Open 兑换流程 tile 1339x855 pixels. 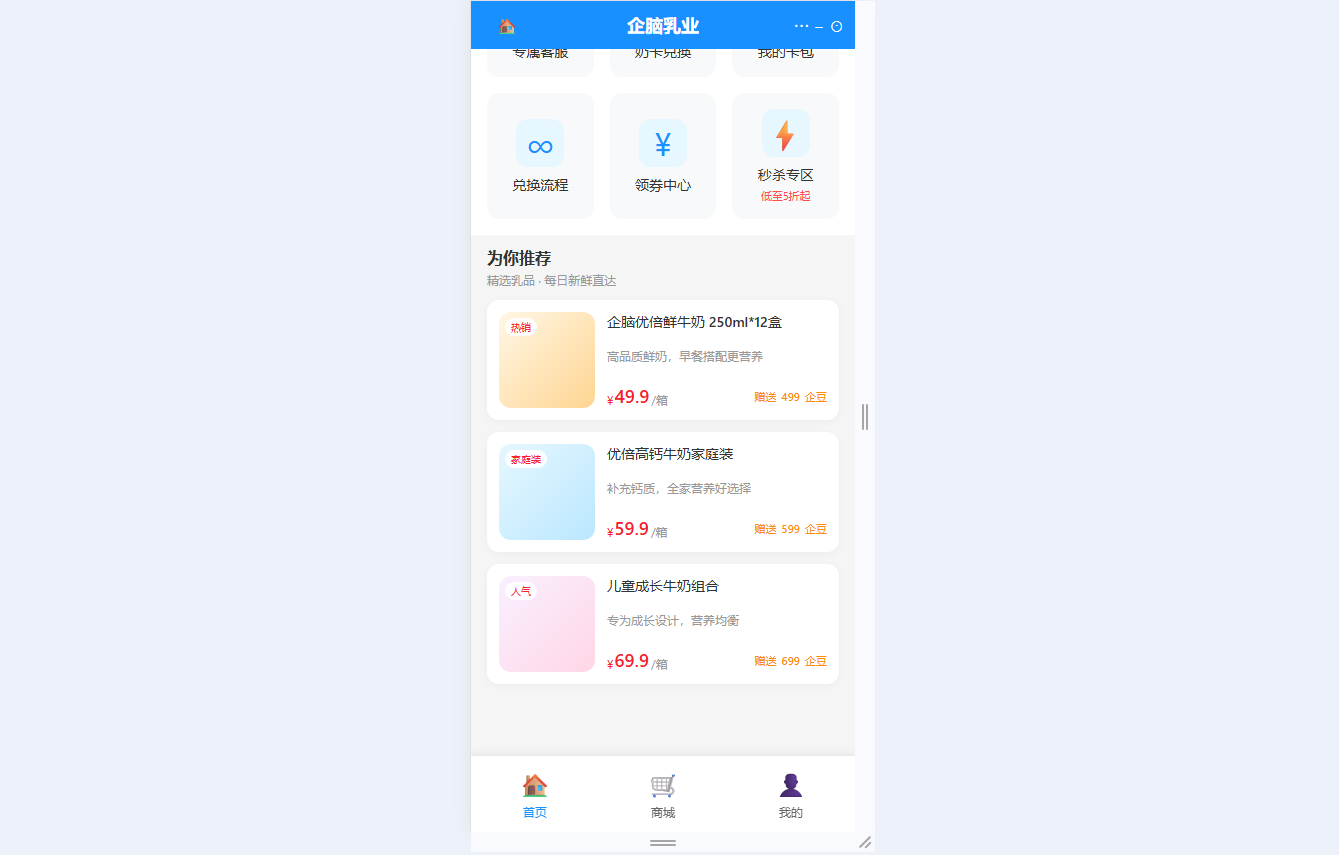pos(540,156)
